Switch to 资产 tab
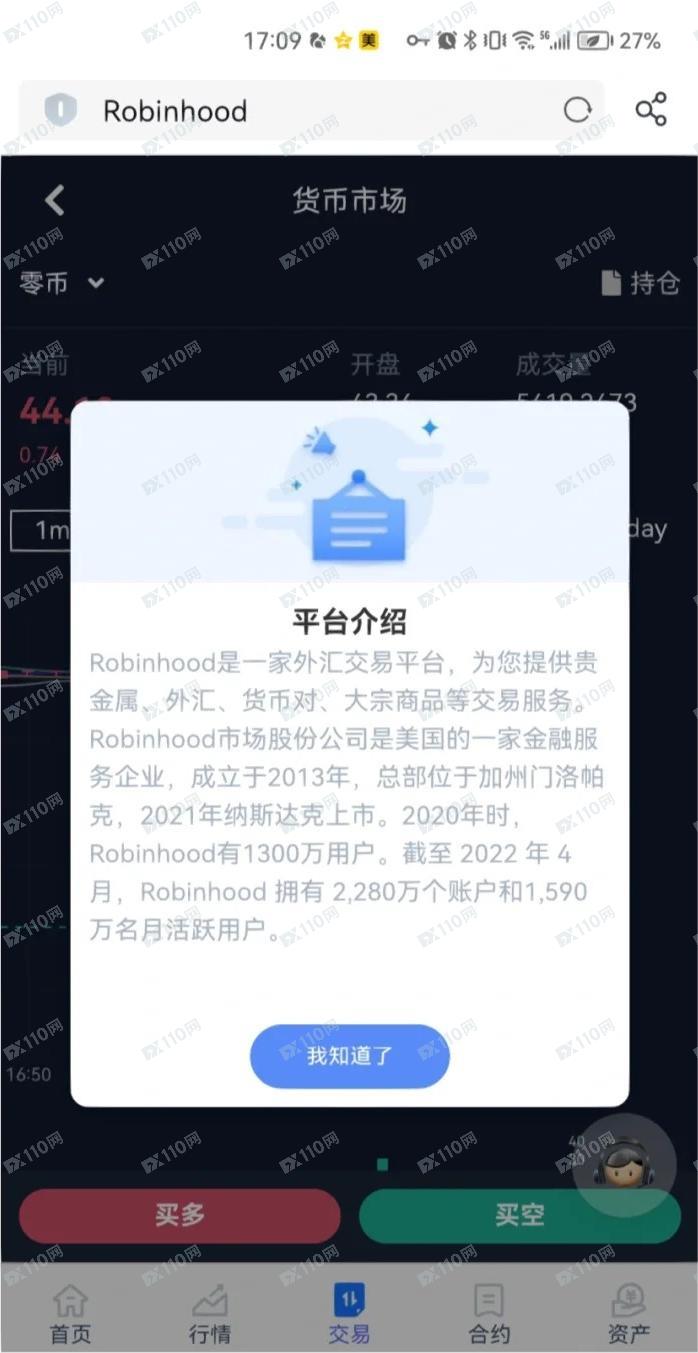The width and height of the screenshot is (698, 1353). (628, 1313)
